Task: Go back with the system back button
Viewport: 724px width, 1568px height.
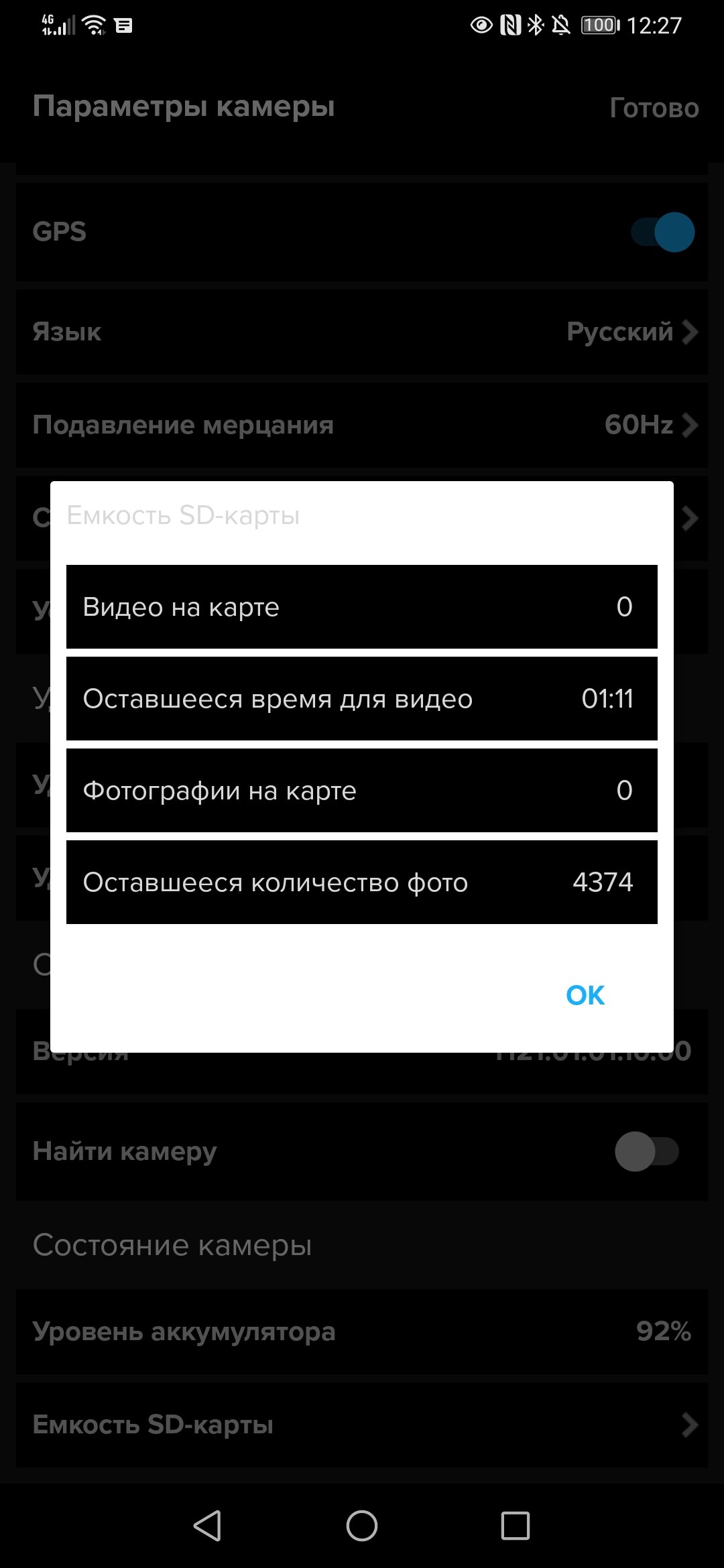Action: click(x=207, y=1526)
